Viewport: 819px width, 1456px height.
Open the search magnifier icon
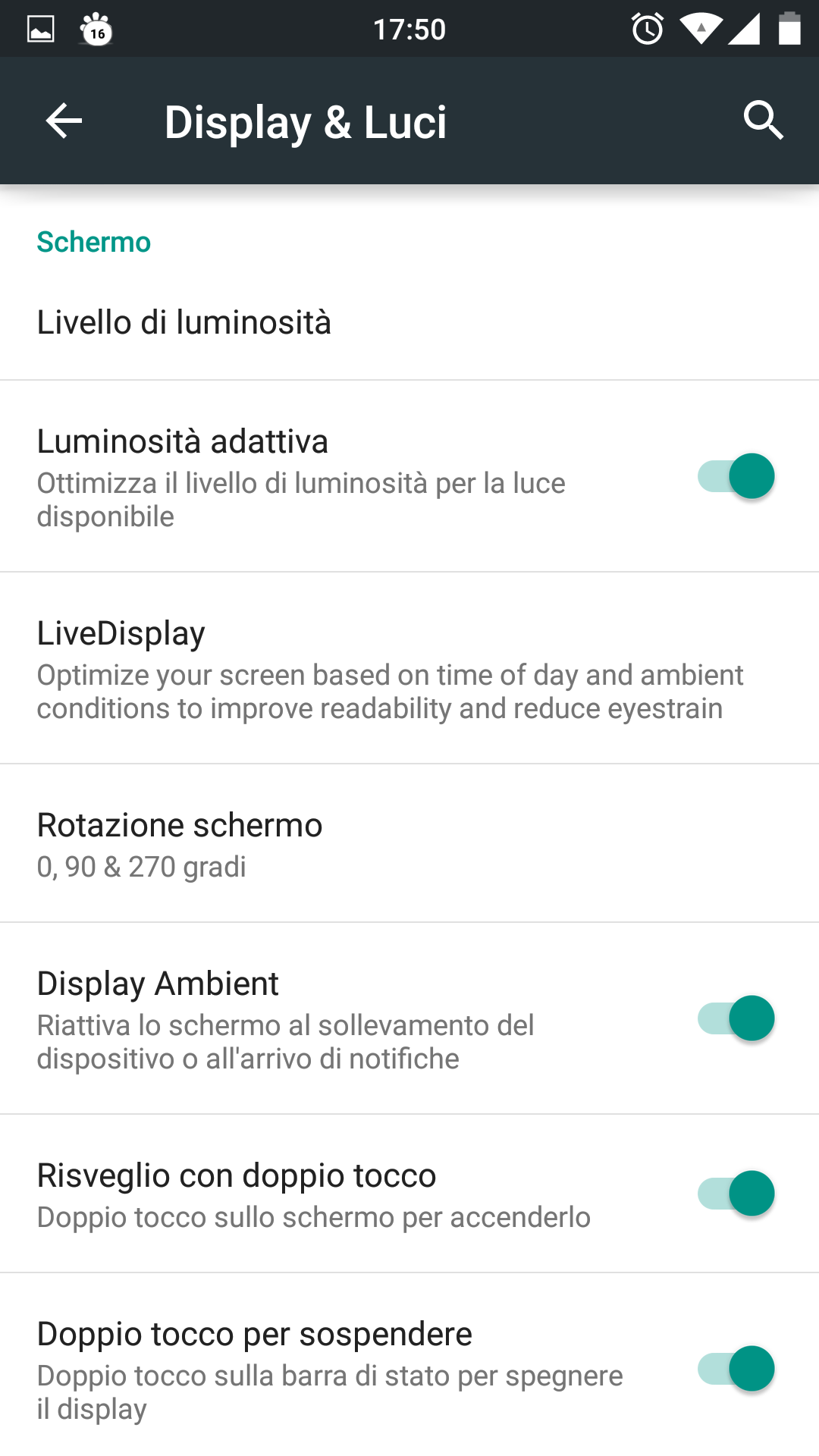click(x=763, y=121)
